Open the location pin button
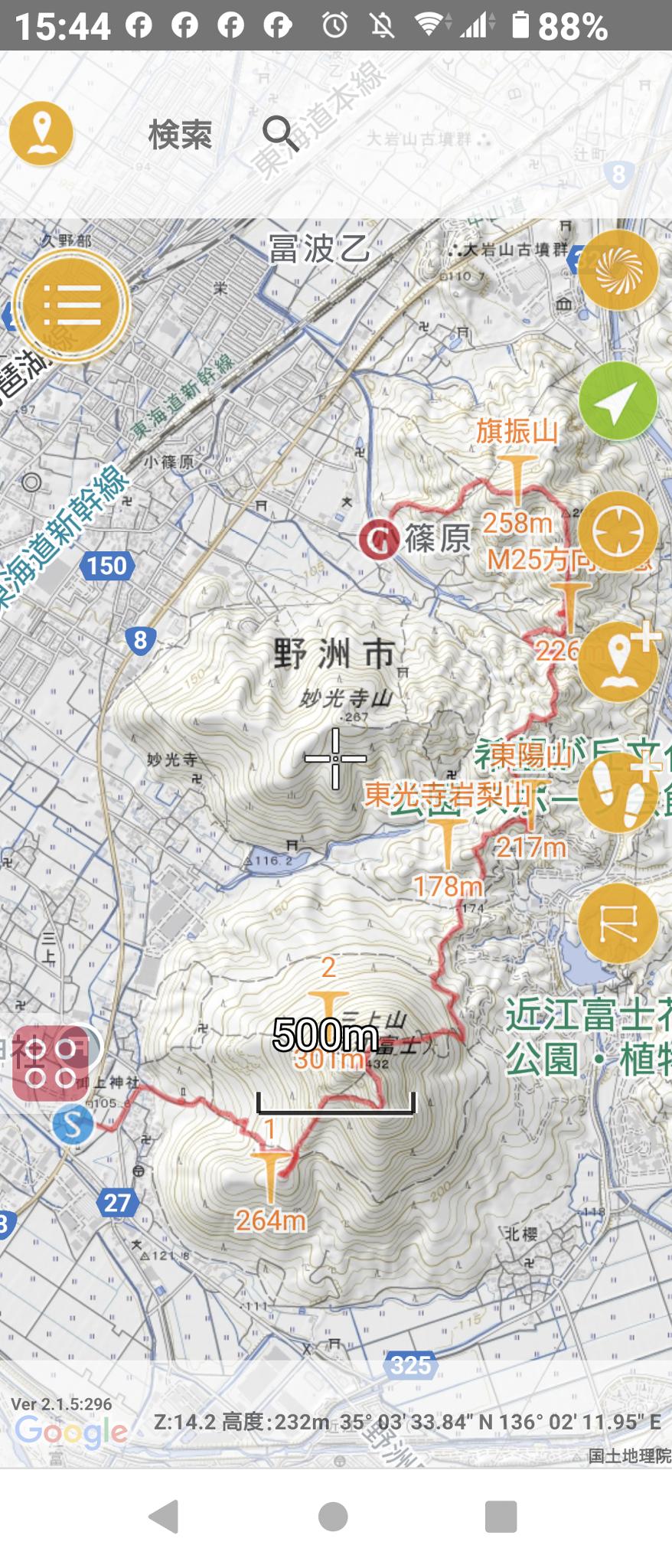The image size is (672, 1568). click(x=41, y=133)
